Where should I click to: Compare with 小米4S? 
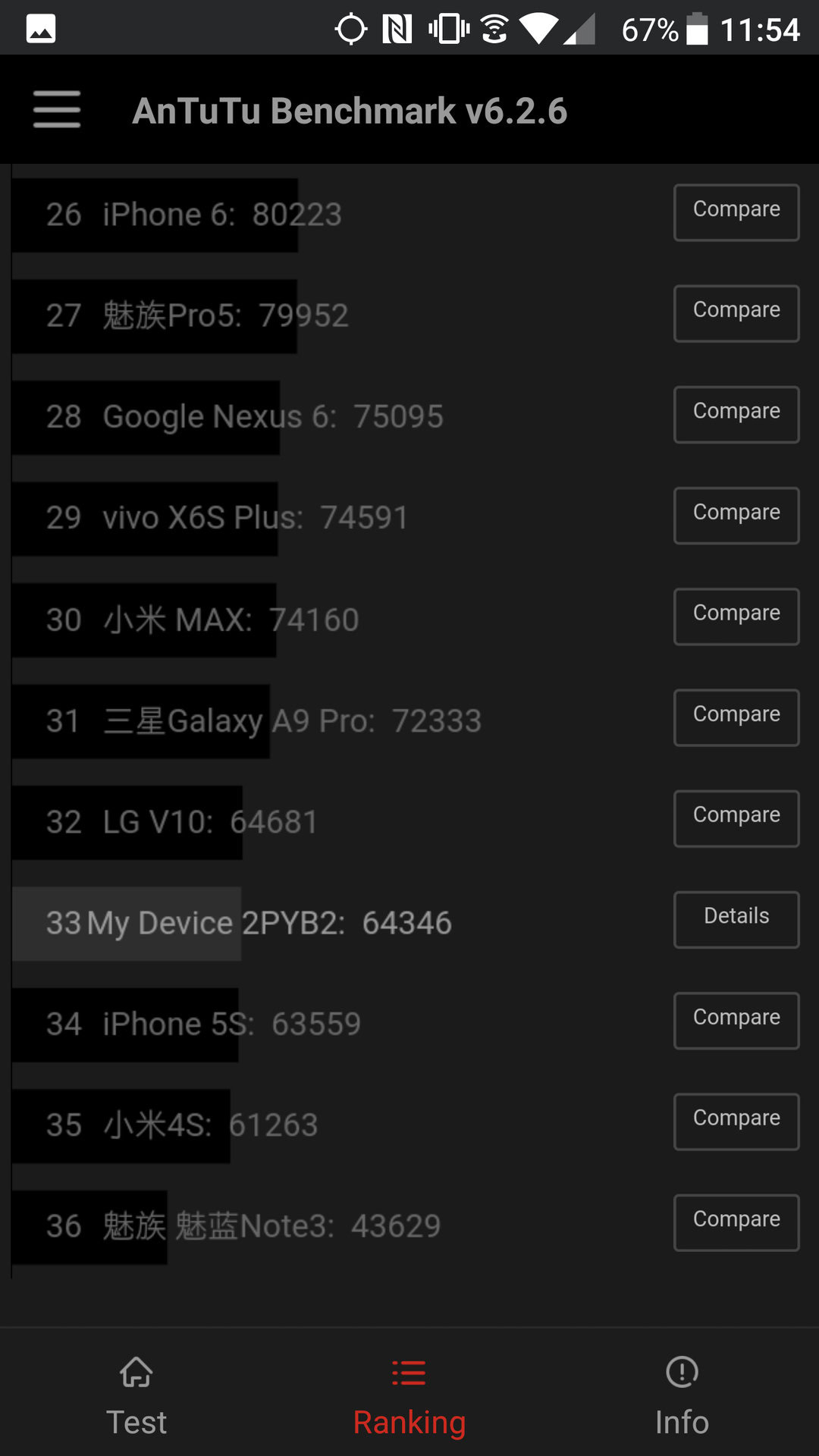click(736, 1121)
